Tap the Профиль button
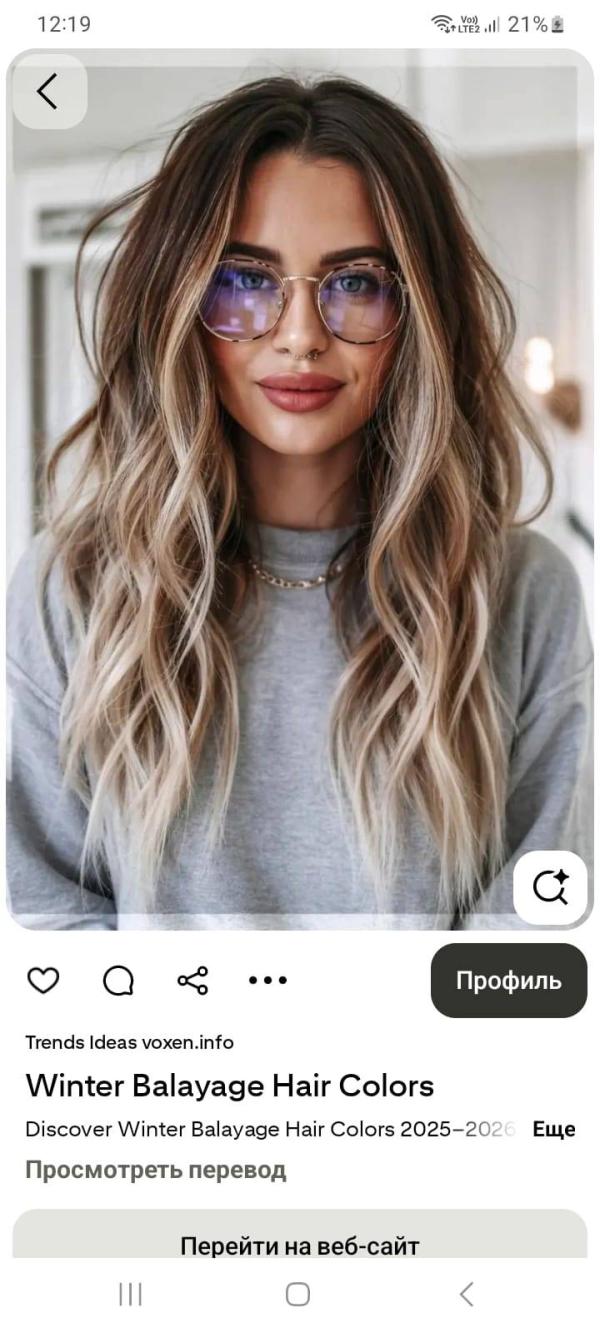600x1332 pixels. tap(508, 981)
